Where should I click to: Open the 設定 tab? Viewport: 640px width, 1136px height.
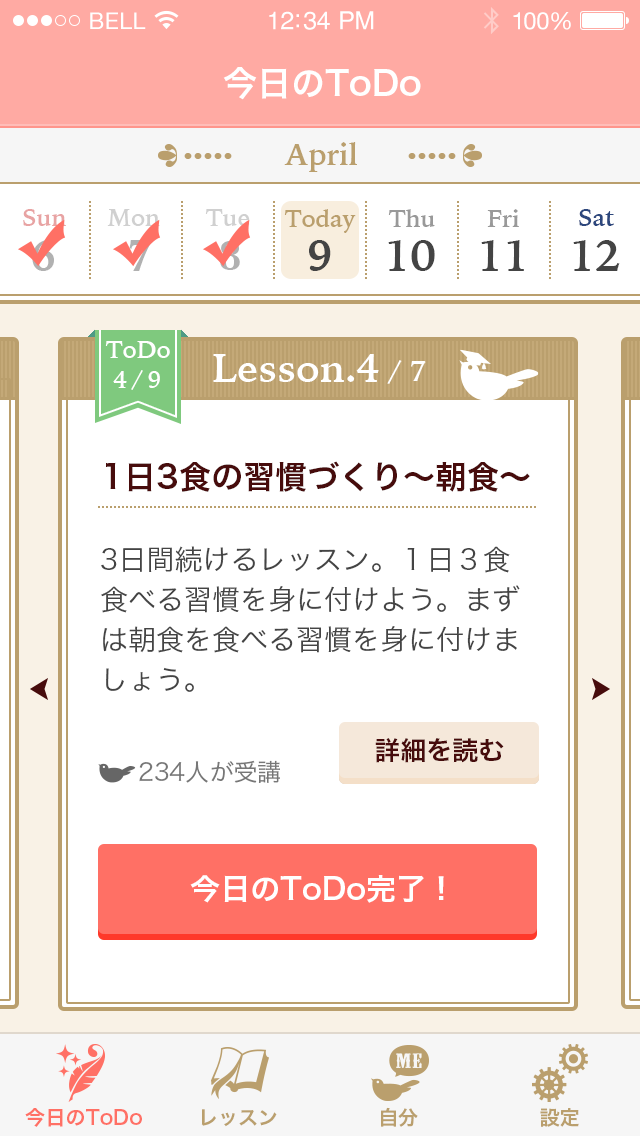(559, 1085)
